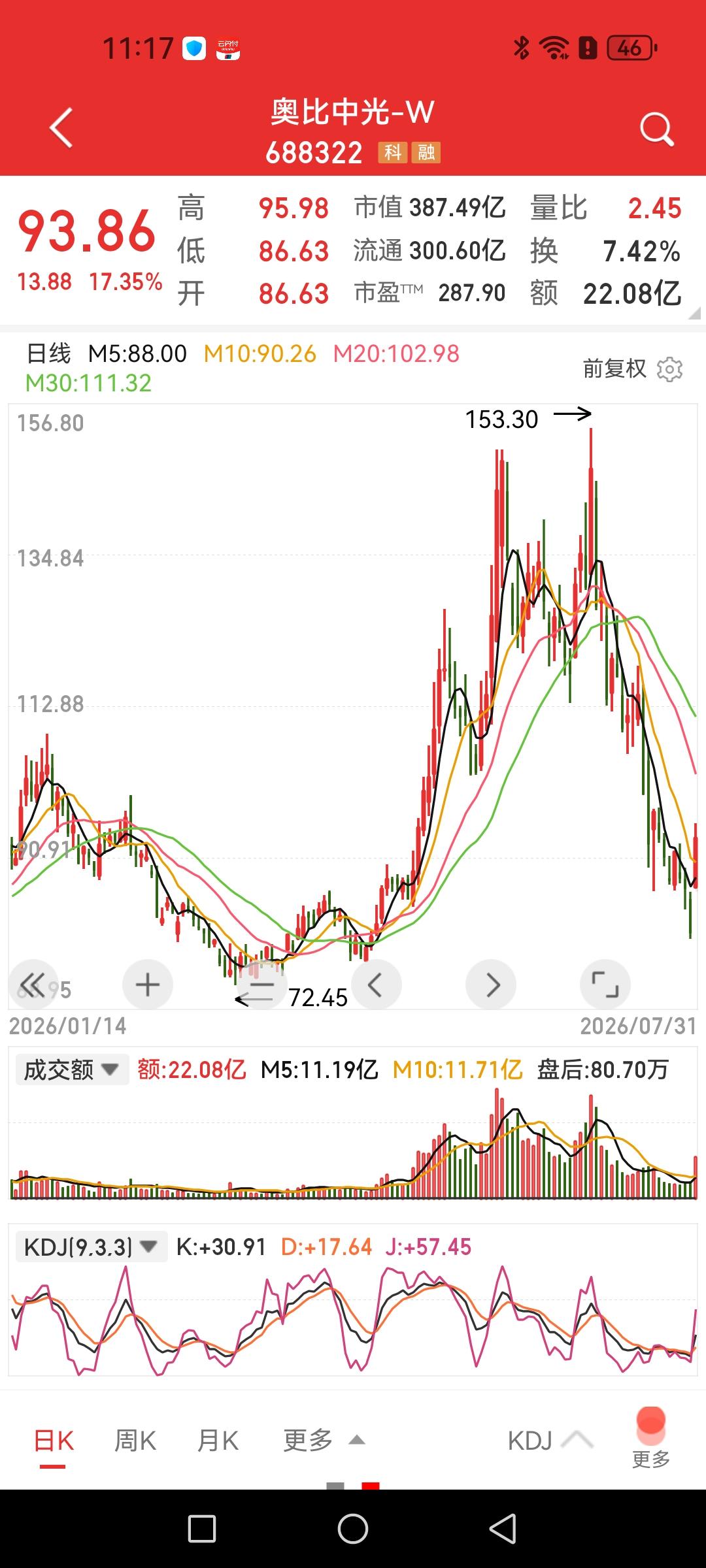Open the bottom KDJ indicator selector
This screenshot has height=1568, width=706.
click(x=550, y=1440)
